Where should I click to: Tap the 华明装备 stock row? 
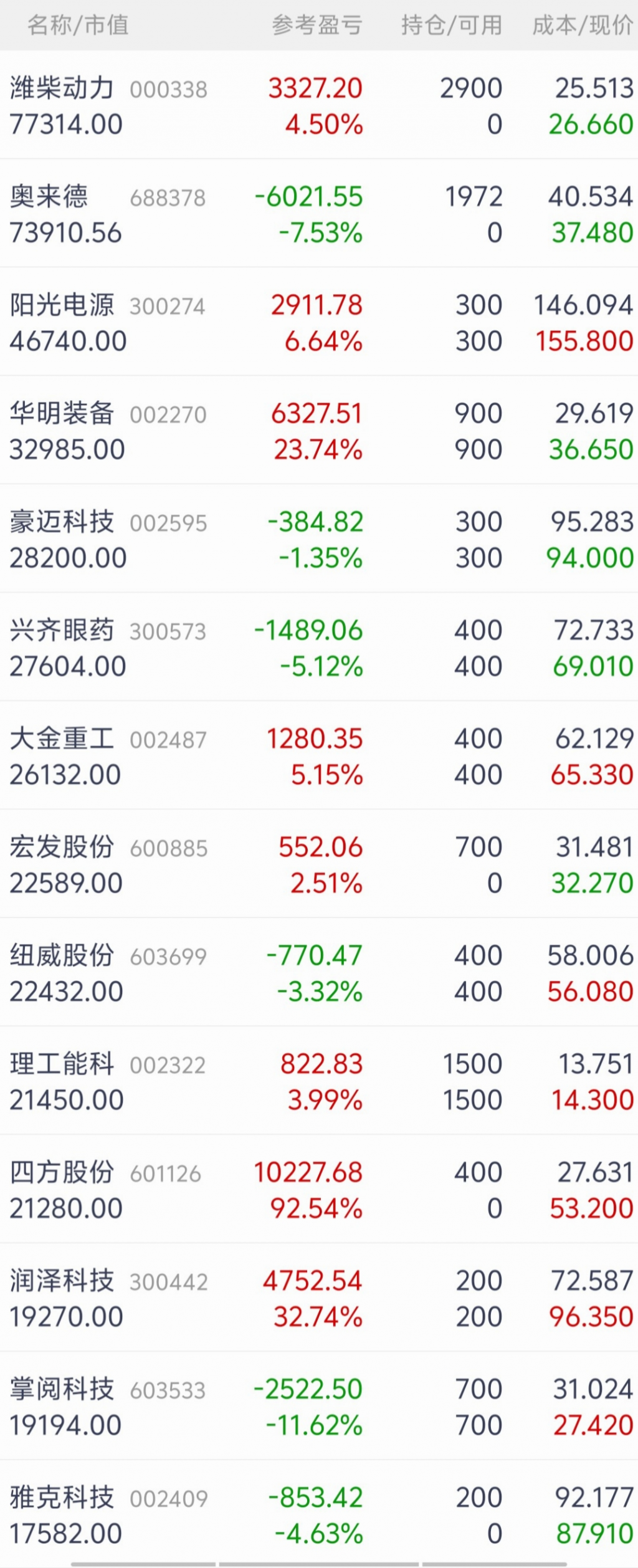click(319, 431)
